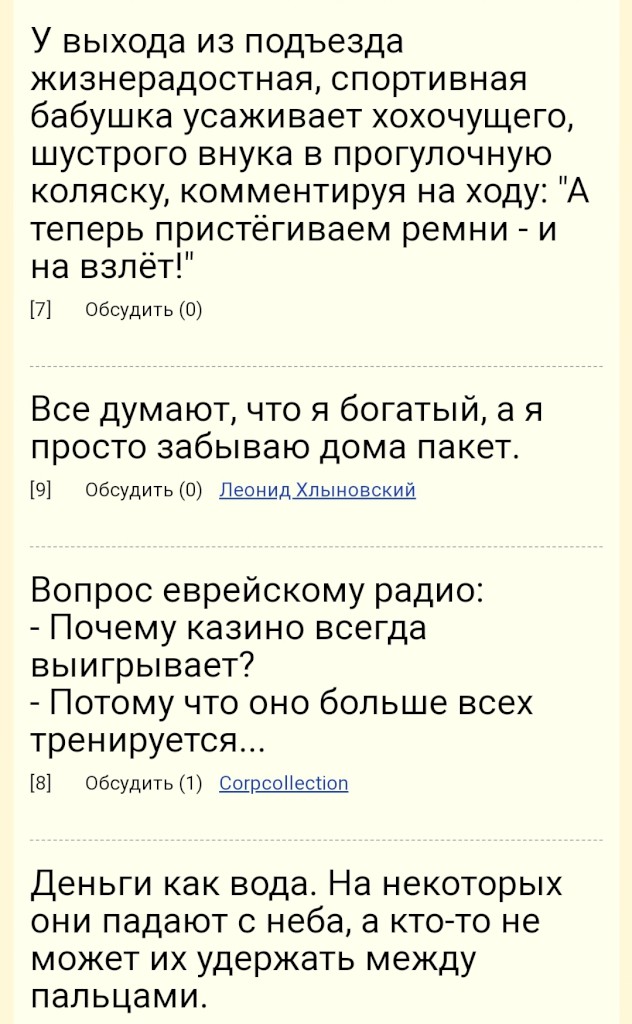Discuss the joke by Леонид Хлыновский
The height and width of the screenshot is (1024, 632).
143,490
